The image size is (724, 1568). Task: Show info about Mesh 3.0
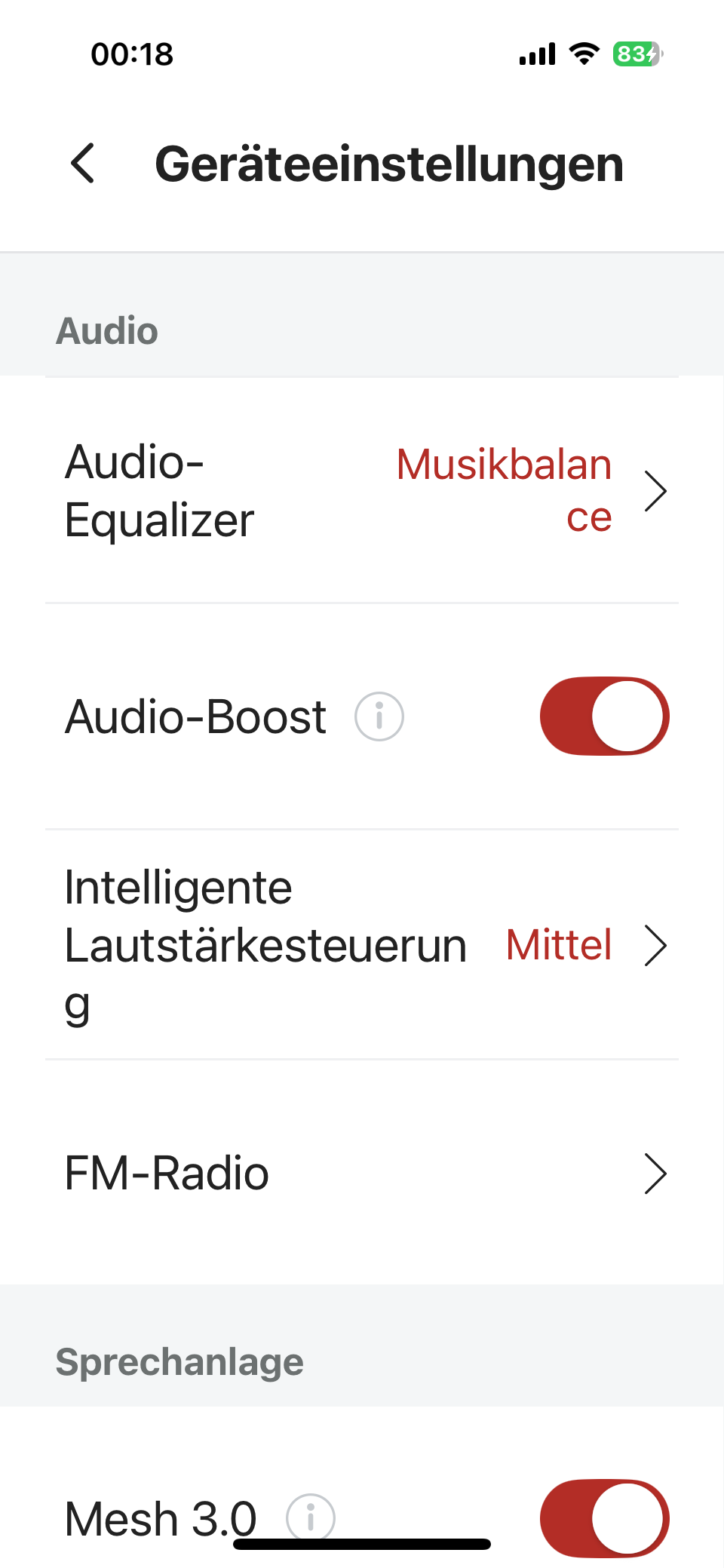point(311,1516)
